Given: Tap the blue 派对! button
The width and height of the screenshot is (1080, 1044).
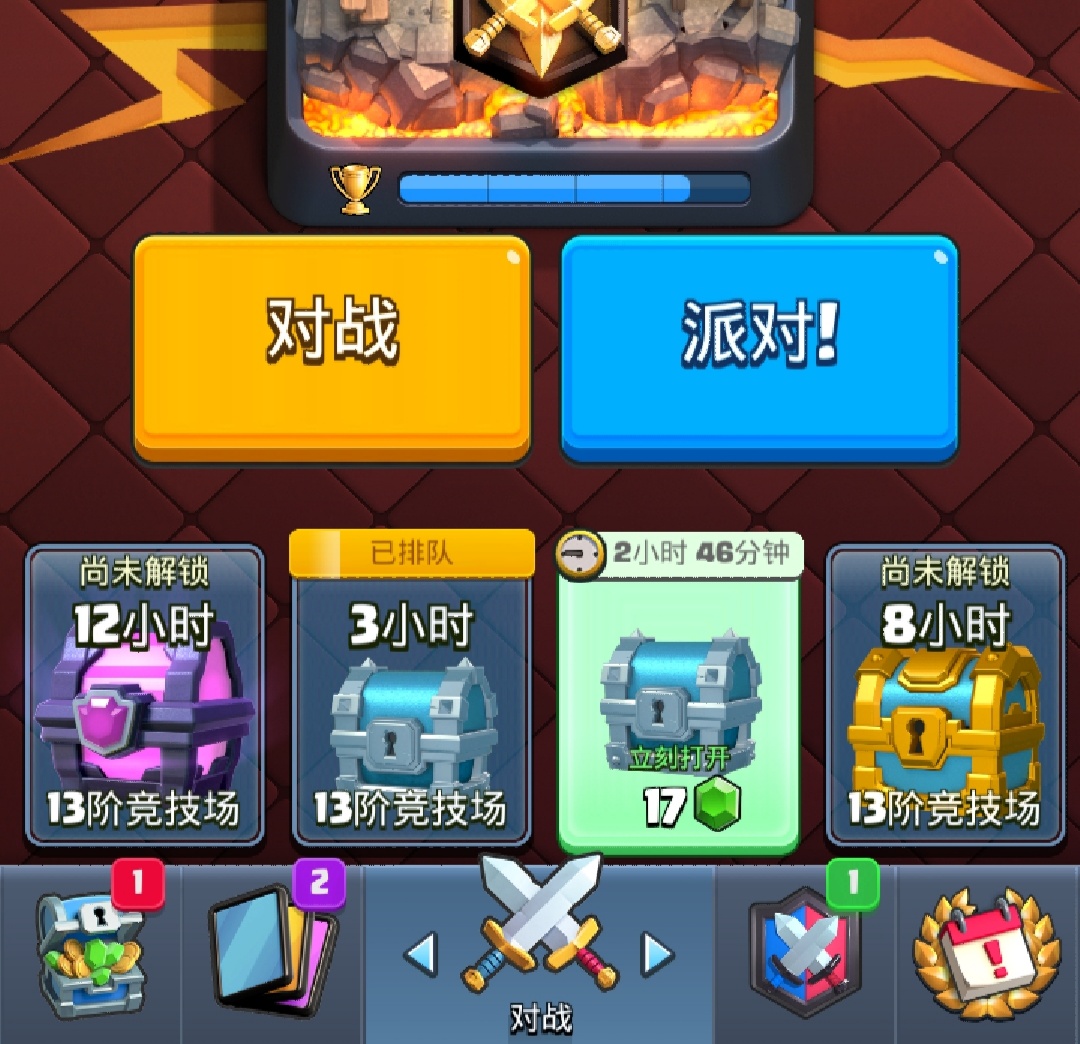Looking at the screenshot, I should pyautogui.click(x=759, y=347).
